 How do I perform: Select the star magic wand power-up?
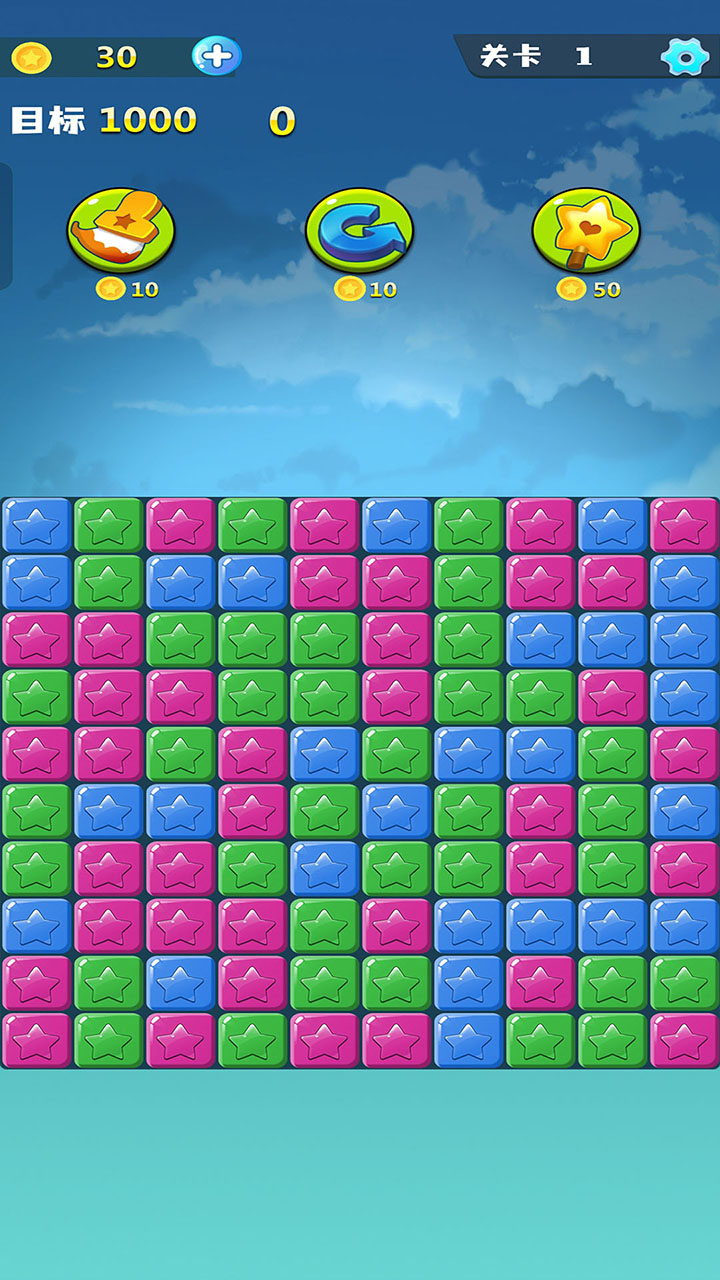click(x=586, y=230)
